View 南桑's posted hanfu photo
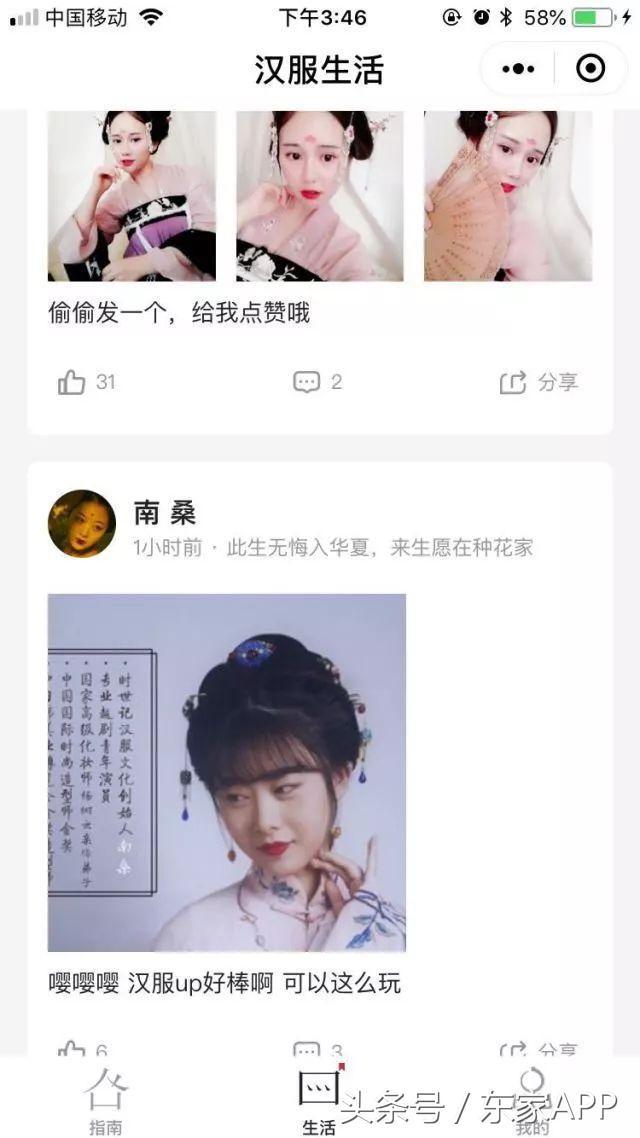 pos(227,772)
